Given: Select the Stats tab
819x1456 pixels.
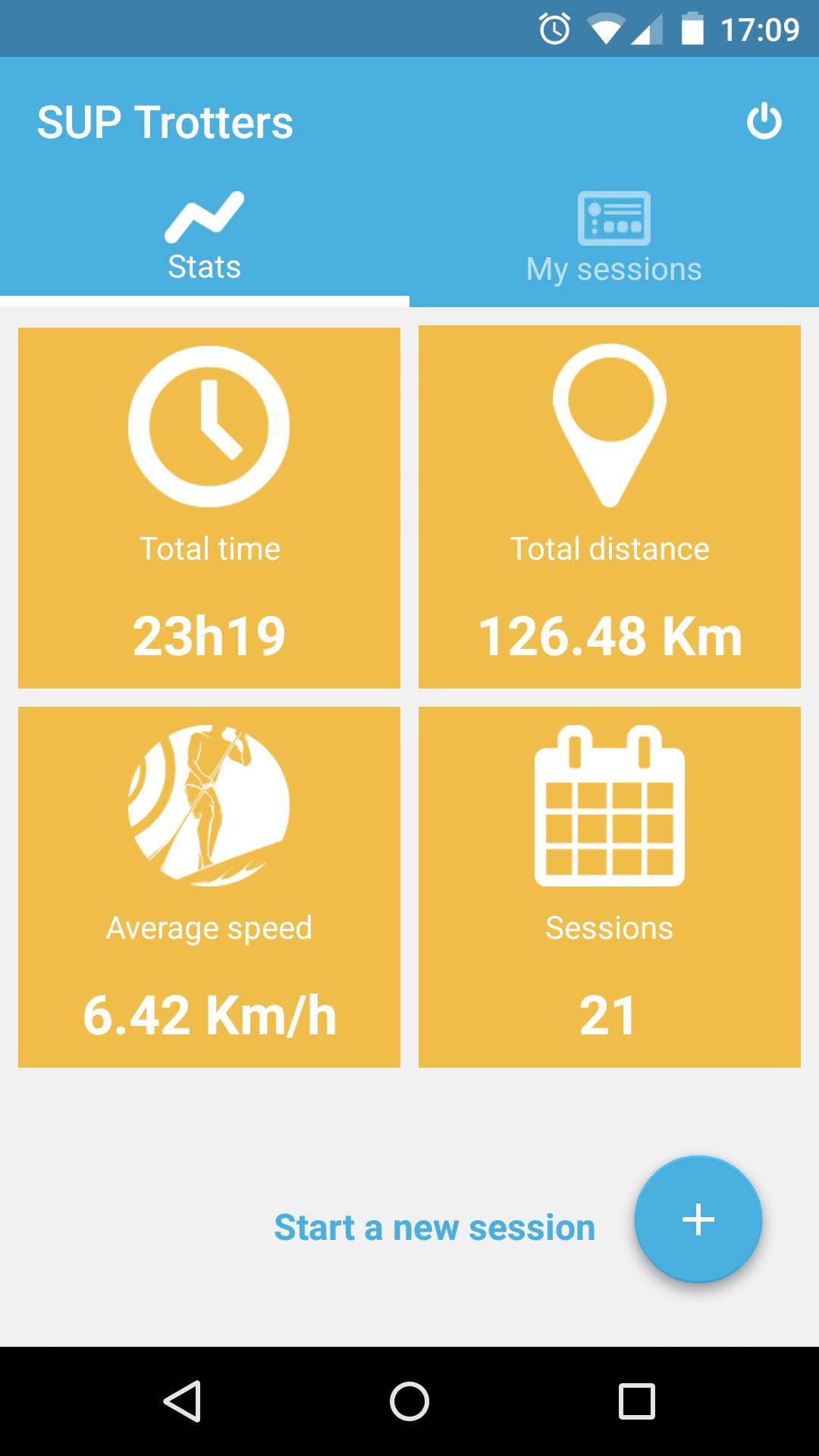Looking at the screenshot, I should click(205, 239).
